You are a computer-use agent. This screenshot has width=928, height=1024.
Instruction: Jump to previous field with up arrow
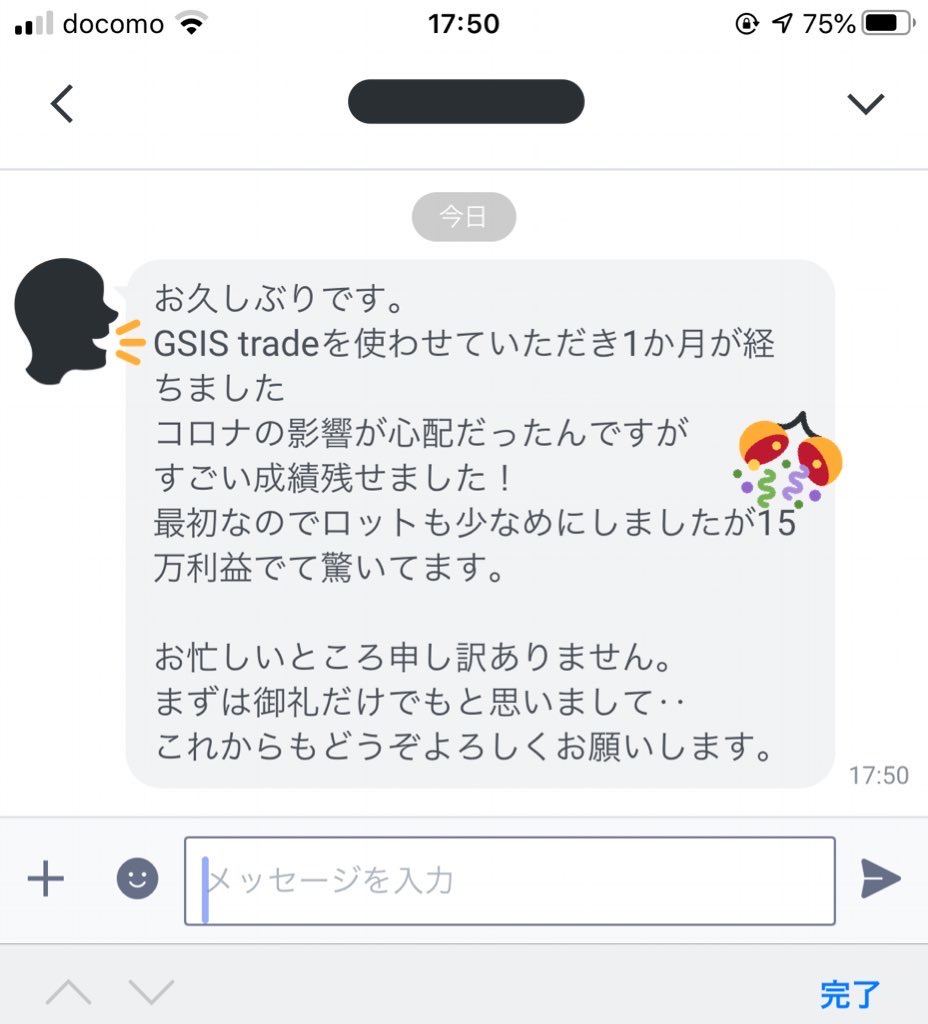click(x=69, y=992)
